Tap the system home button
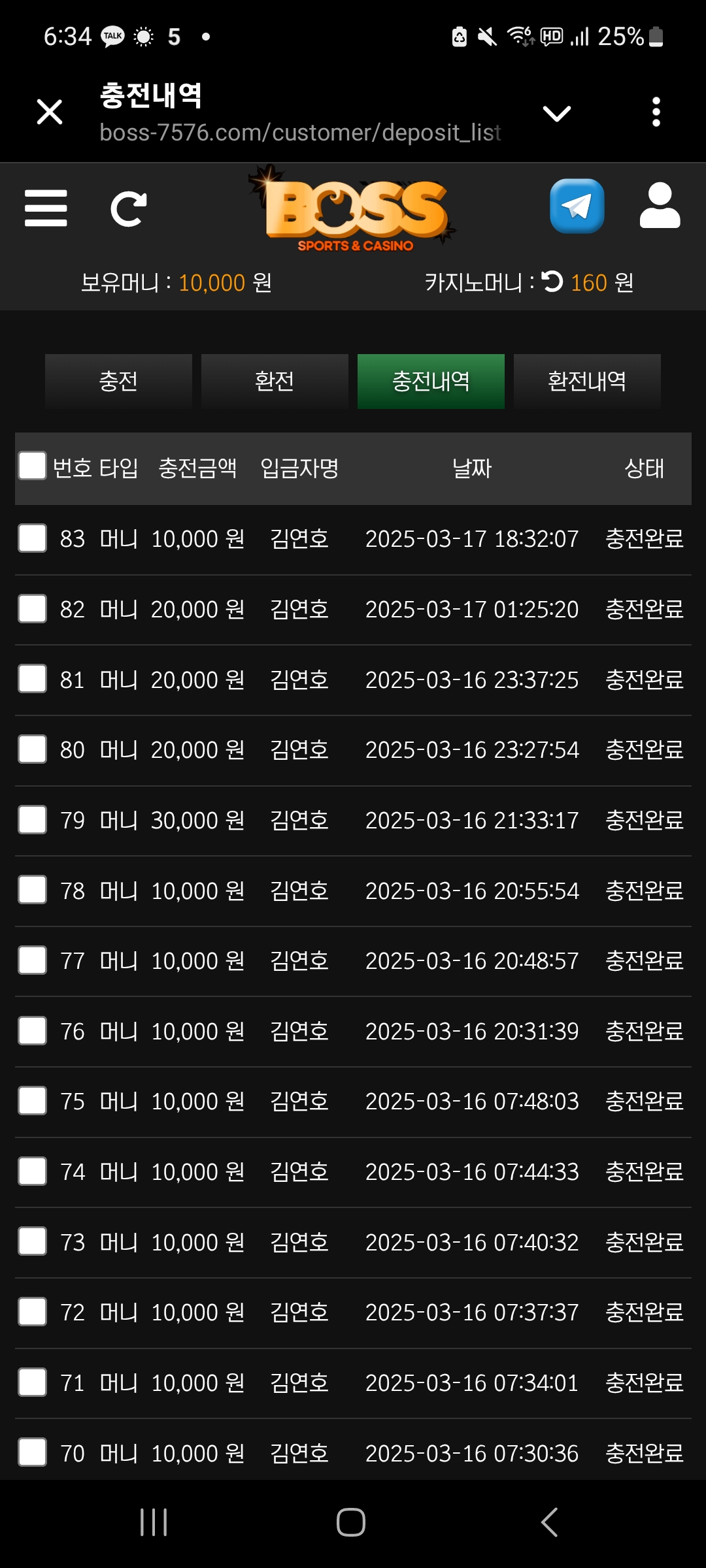Viewport: 706px width, 1568px height. click(x=351, y=1522)
